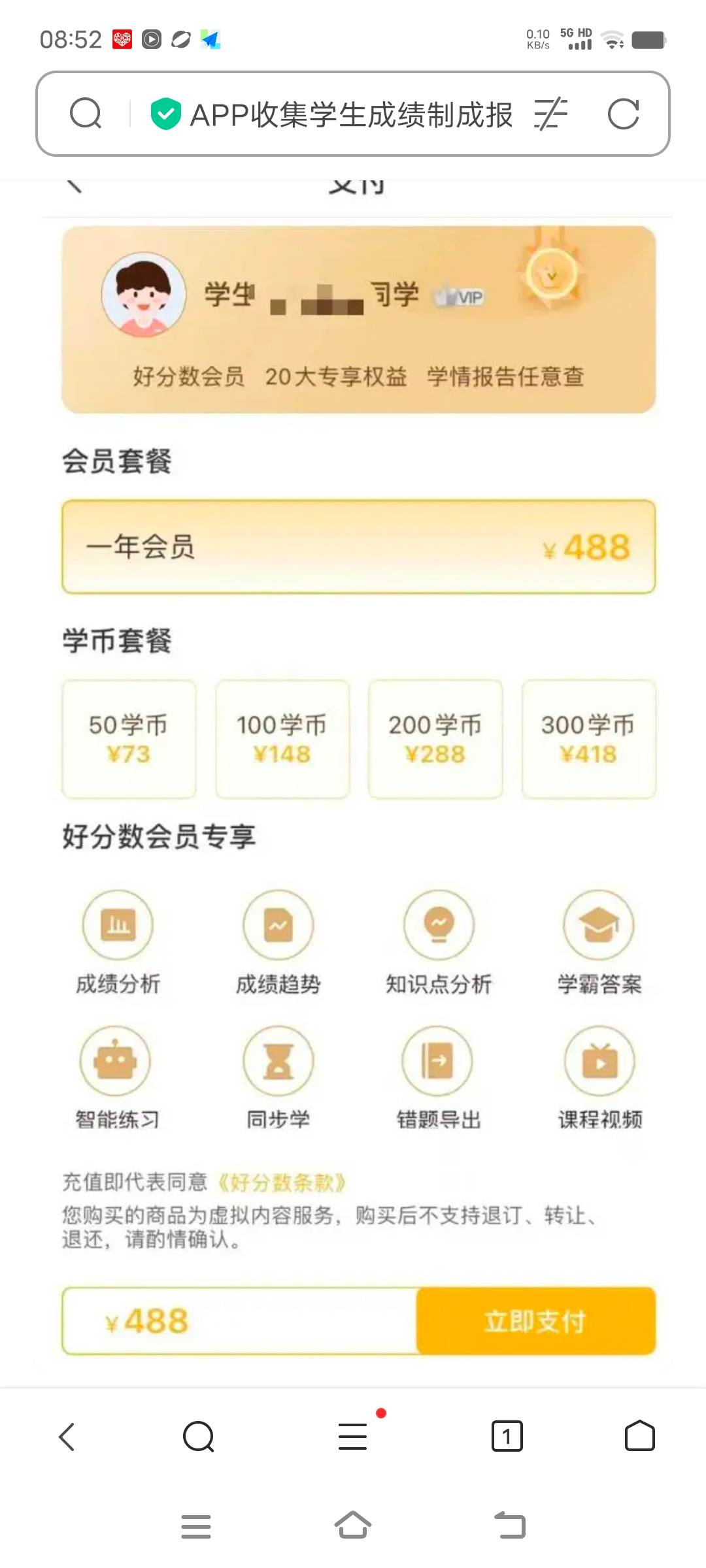Screen dimensions: 706x1568
Task: Tap the system home button
Action: [353, 1526]
